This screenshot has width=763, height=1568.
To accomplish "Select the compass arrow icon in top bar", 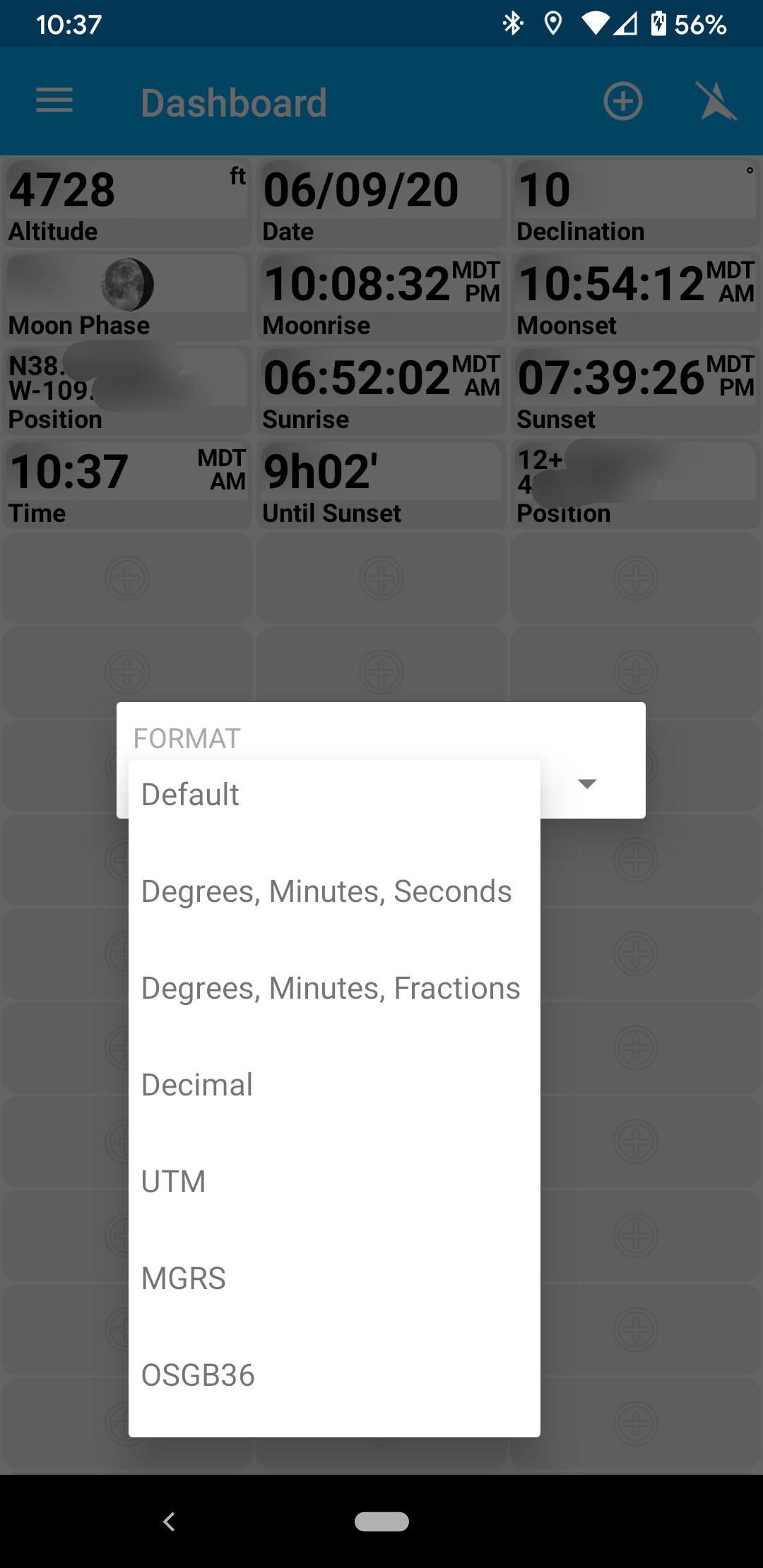I will coord(716,100).
